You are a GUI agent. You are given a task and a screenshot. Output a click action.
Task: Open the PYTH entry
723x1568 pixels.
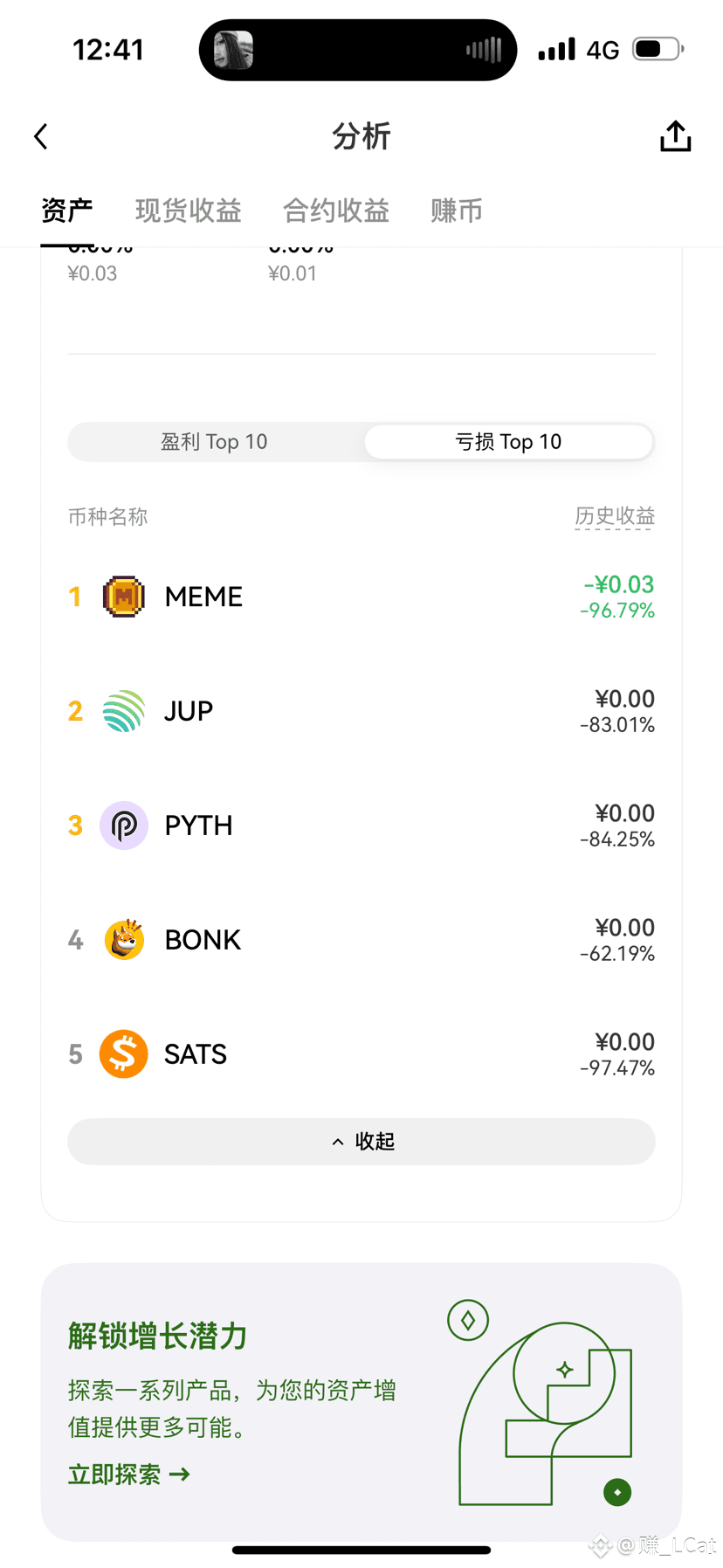pos(361,825)
